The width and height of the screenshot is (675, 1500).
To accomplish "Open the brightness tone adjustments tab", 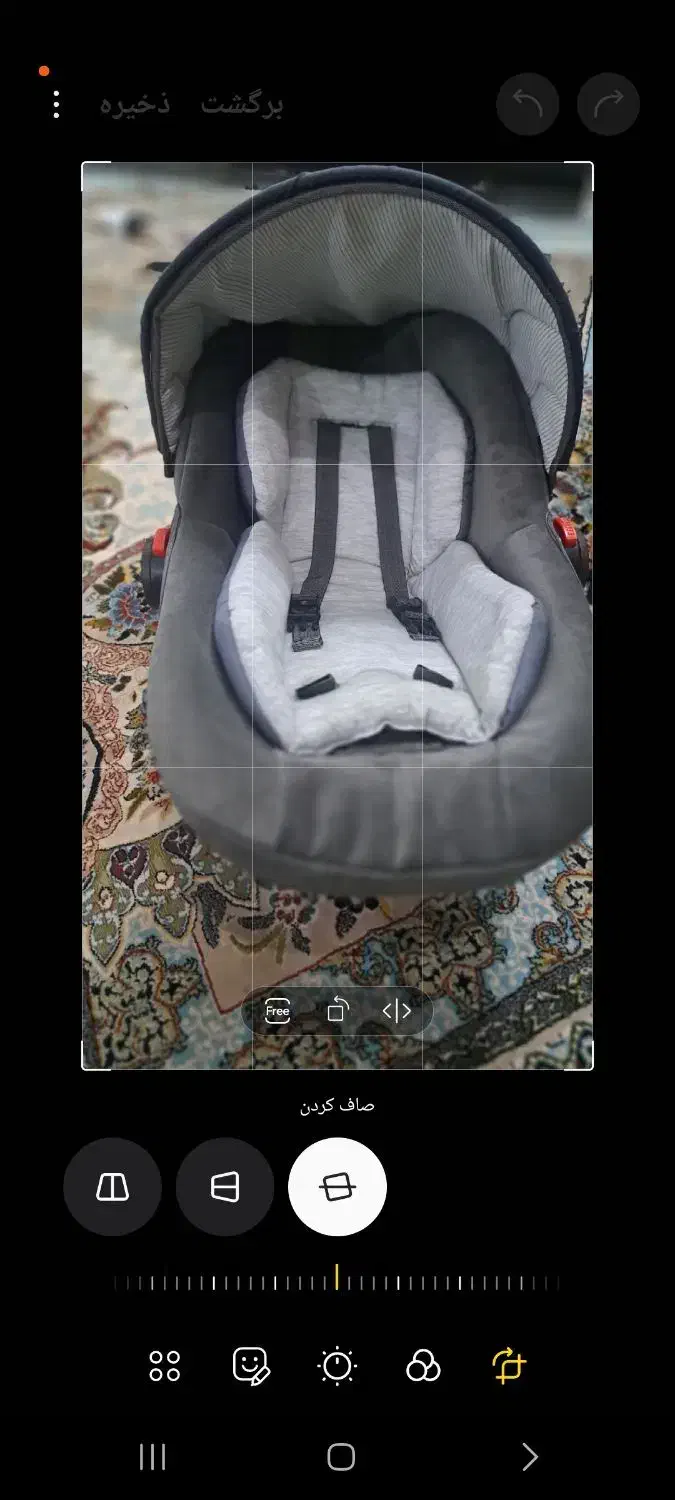I will pos(337,1366).
